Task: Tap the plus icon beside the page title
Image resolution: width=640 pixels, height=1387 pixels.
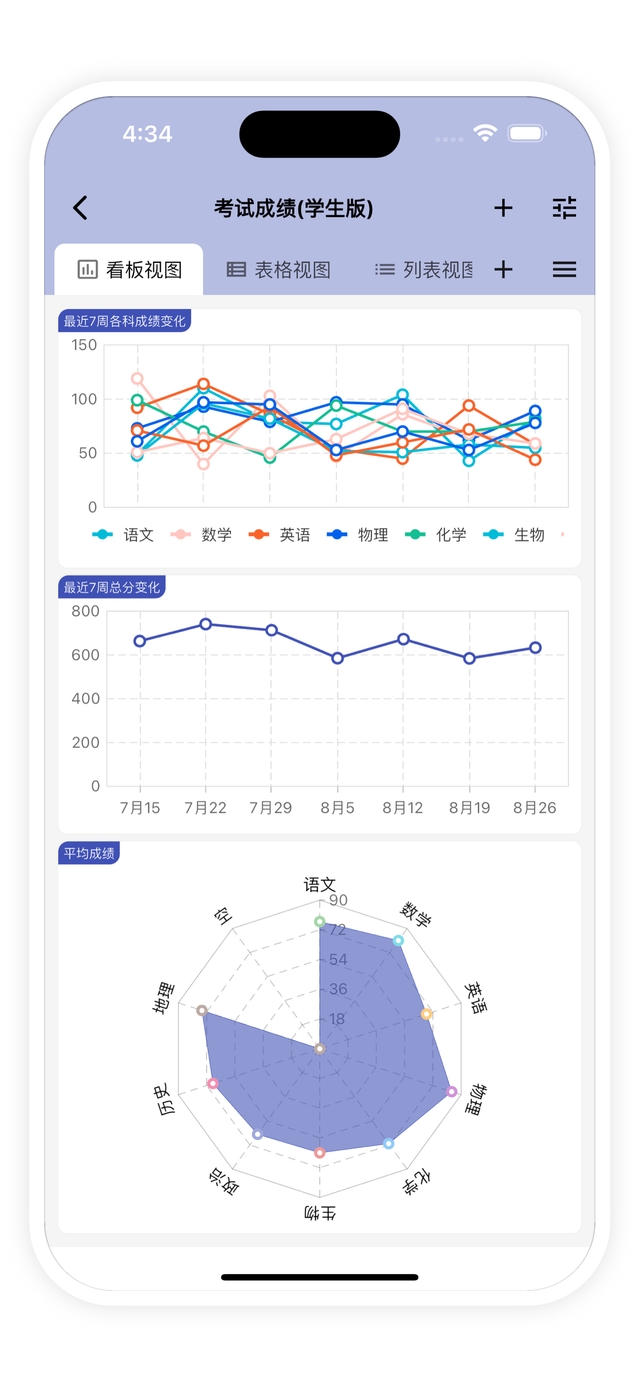Action: click(x=503, y=208)
